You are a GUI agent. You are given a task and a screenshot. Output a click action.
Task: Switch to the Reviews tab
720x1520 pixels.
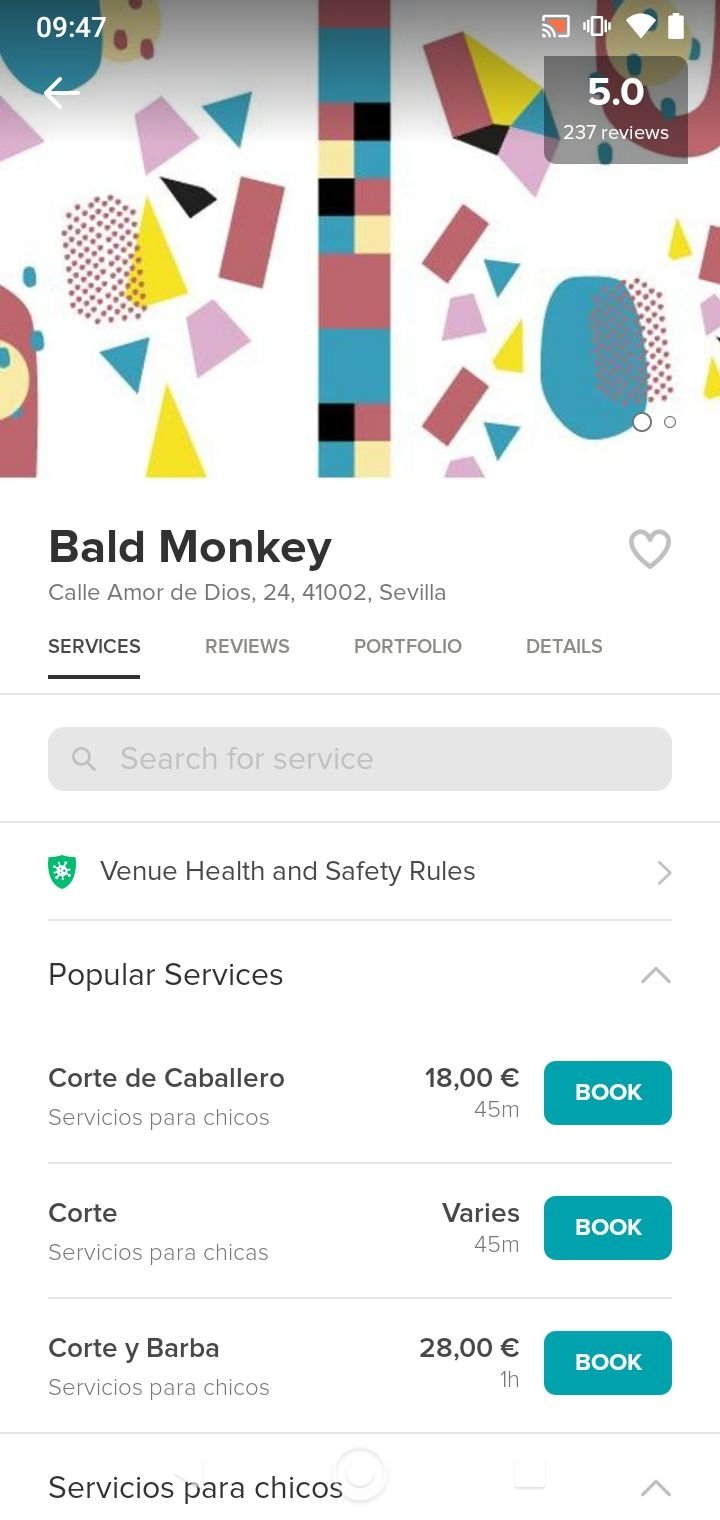tap(247, 647)
